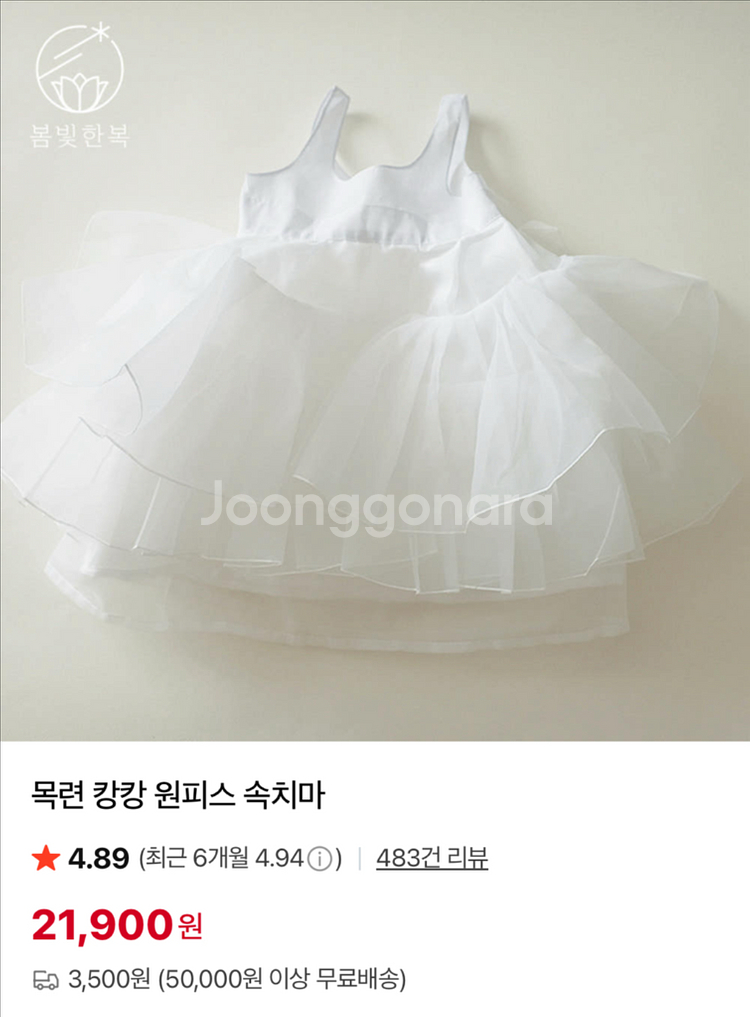Open the 483건 리뷰 link
750x1017 pixels.
tap(431, 858)
